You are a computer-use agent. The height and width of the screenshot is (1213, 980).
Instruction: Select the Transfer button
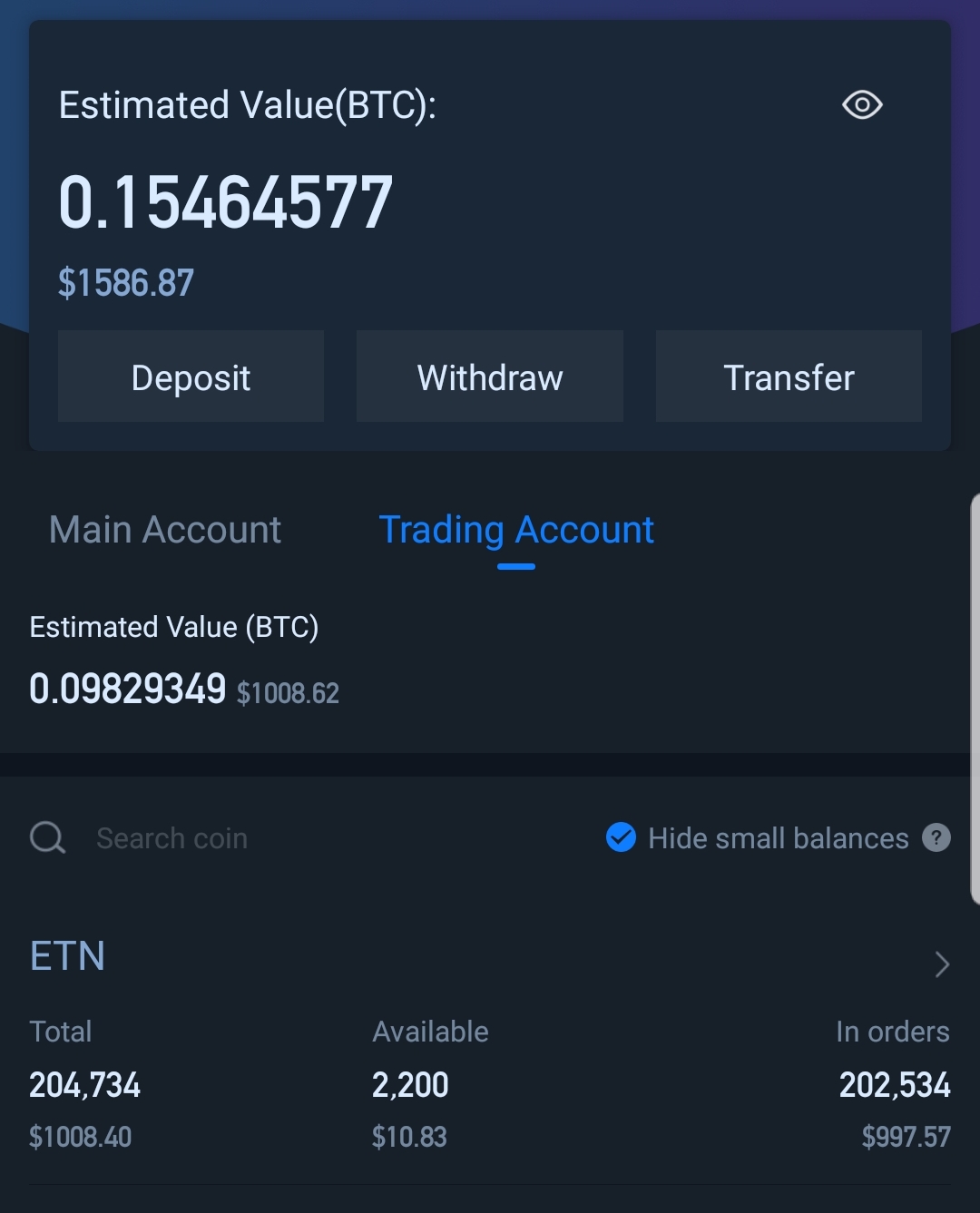[x=789, y=377]
